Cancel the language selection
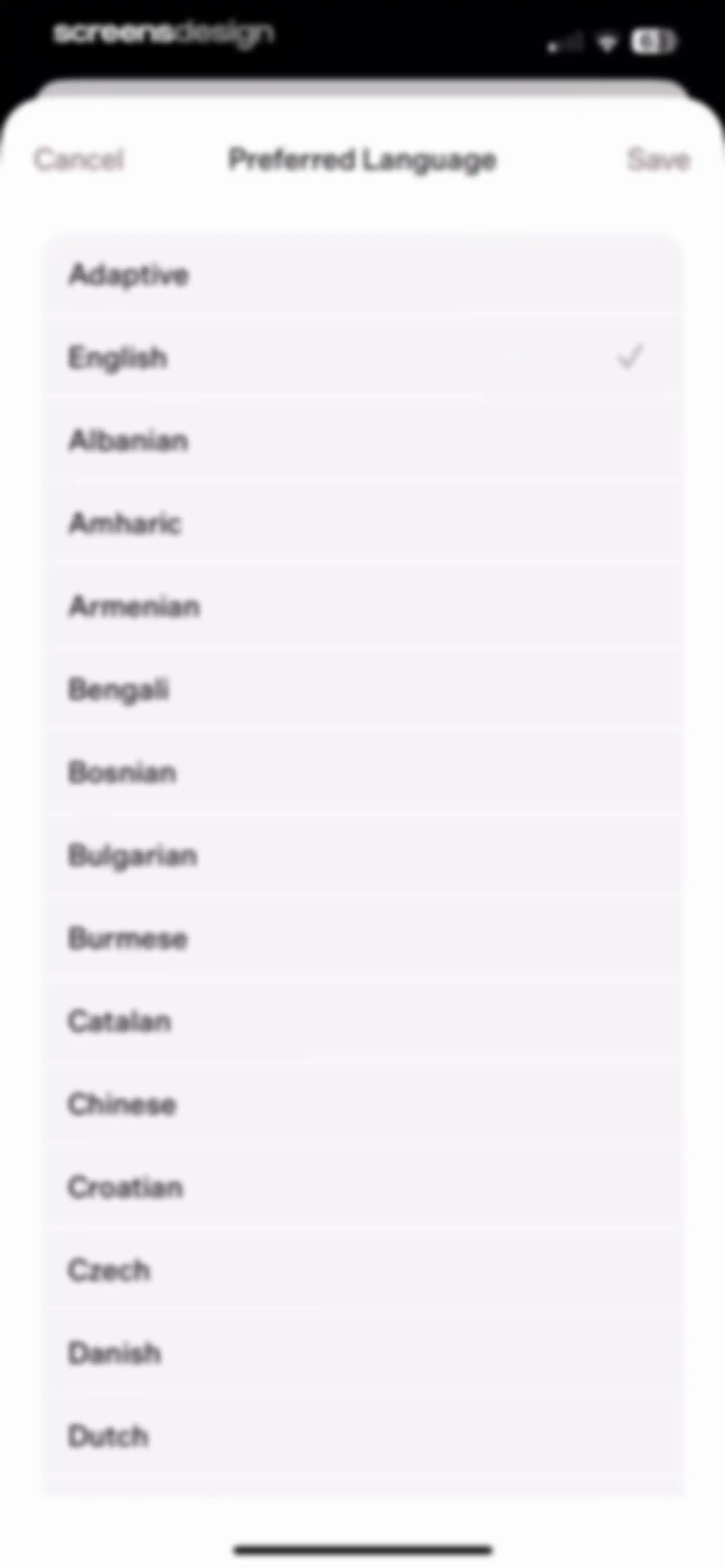Screen dimensions: 725x1568 click(79, 159)
